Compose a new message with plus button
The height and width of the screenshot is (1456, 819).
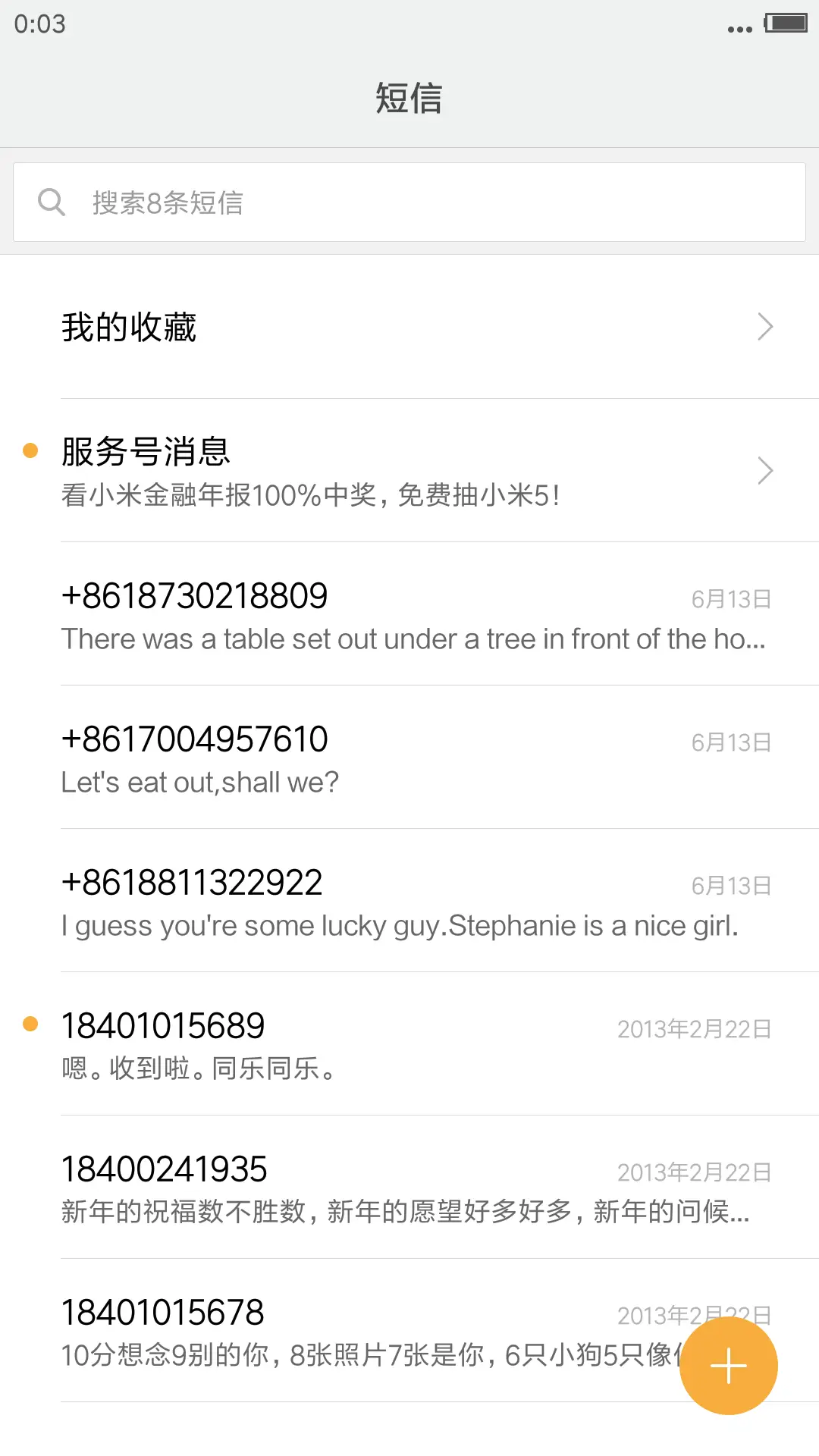pos(728,1366)
